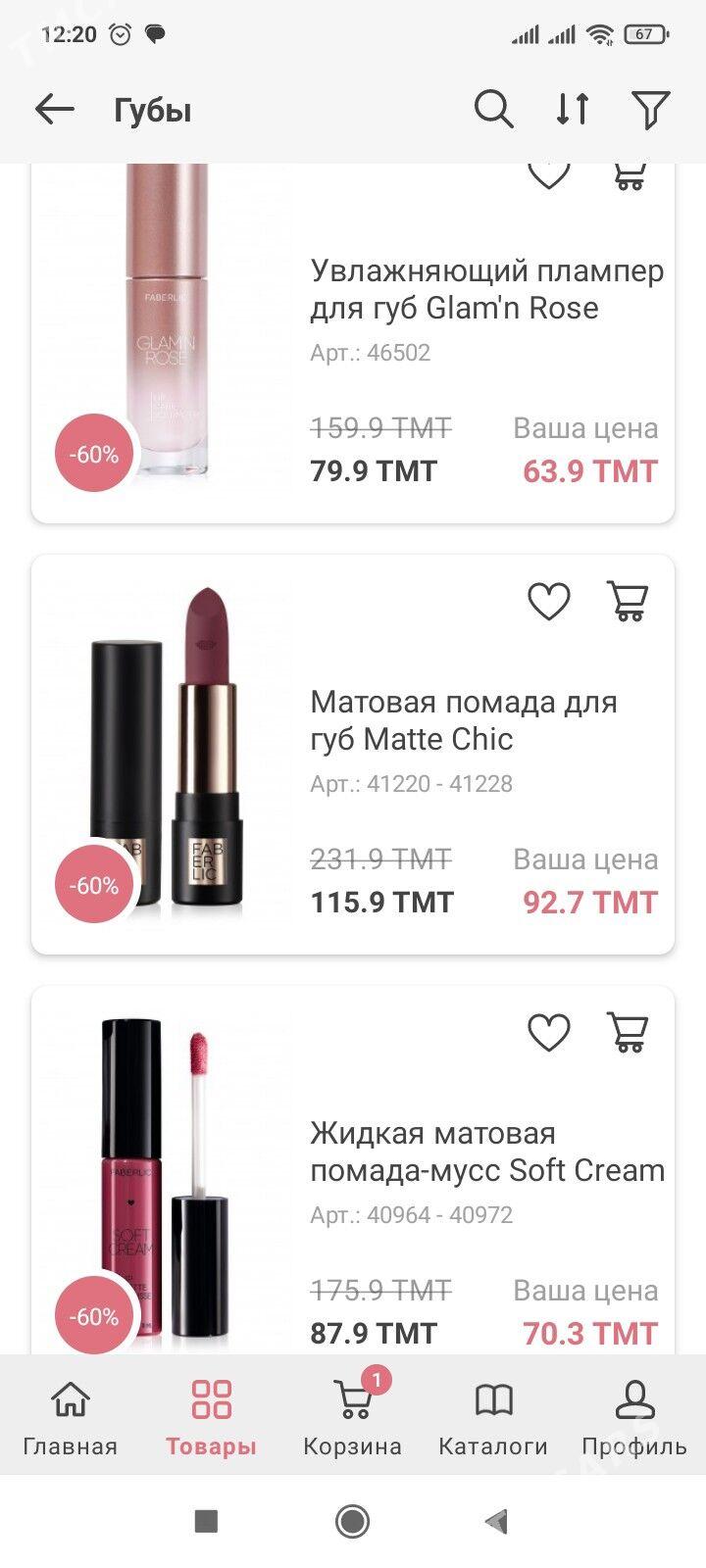This screenshot has width=706, height=1568.
Task: Add Matte Chic lipstick to cart
Action: point(628,601)
